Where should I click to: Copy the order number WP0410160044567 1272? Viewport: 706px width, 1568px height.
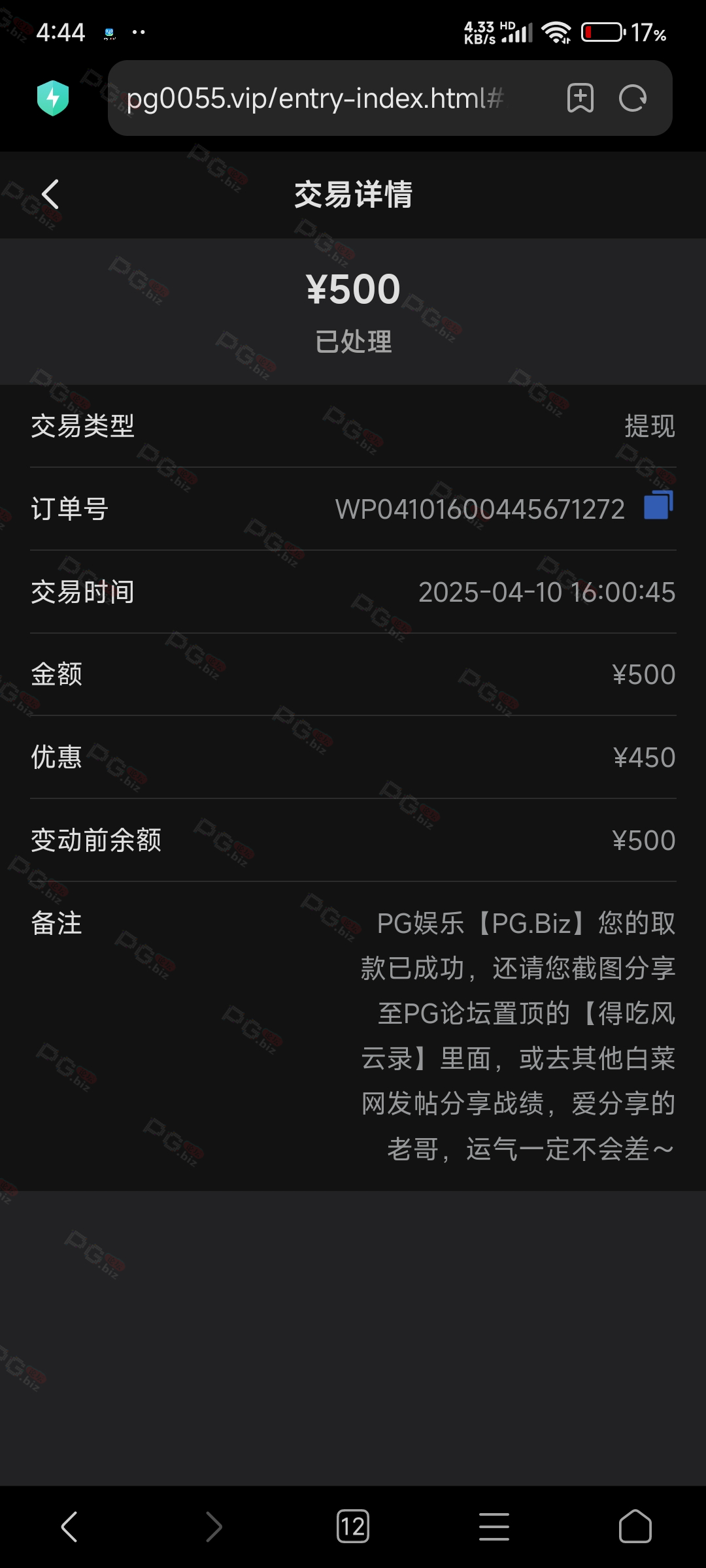click(658, 506)
